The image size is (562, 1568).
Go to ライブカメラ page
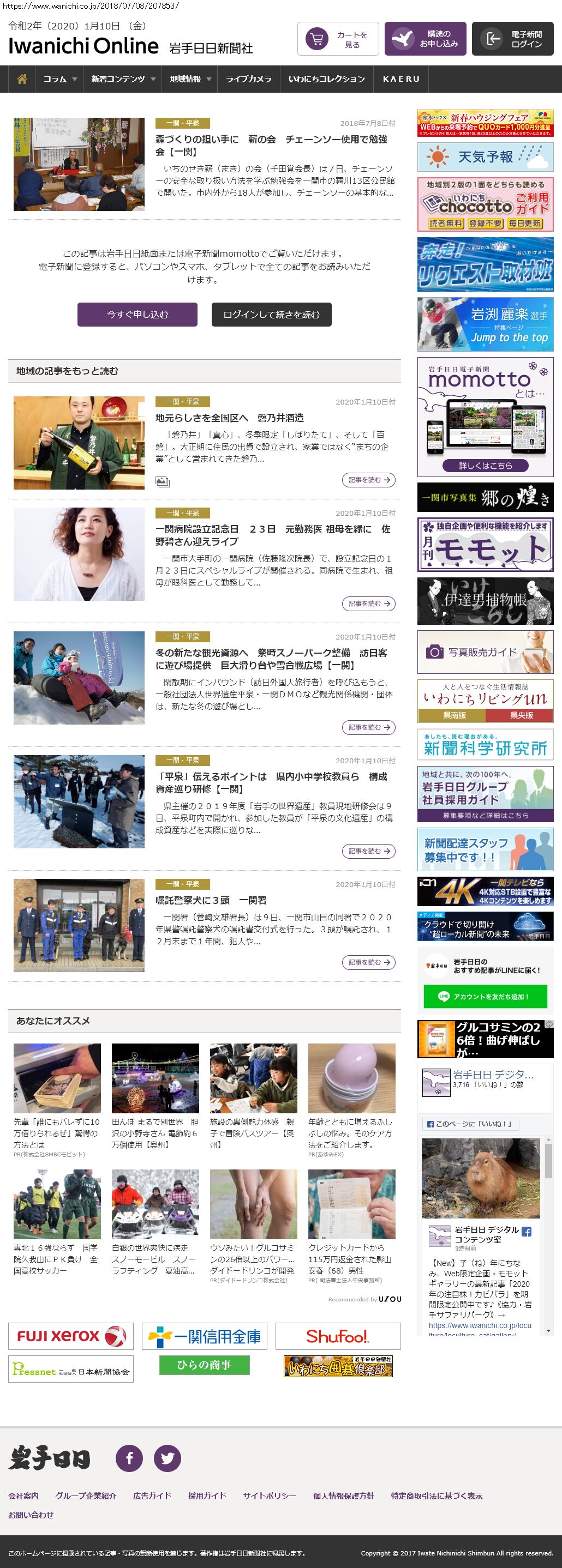(248, 79)
